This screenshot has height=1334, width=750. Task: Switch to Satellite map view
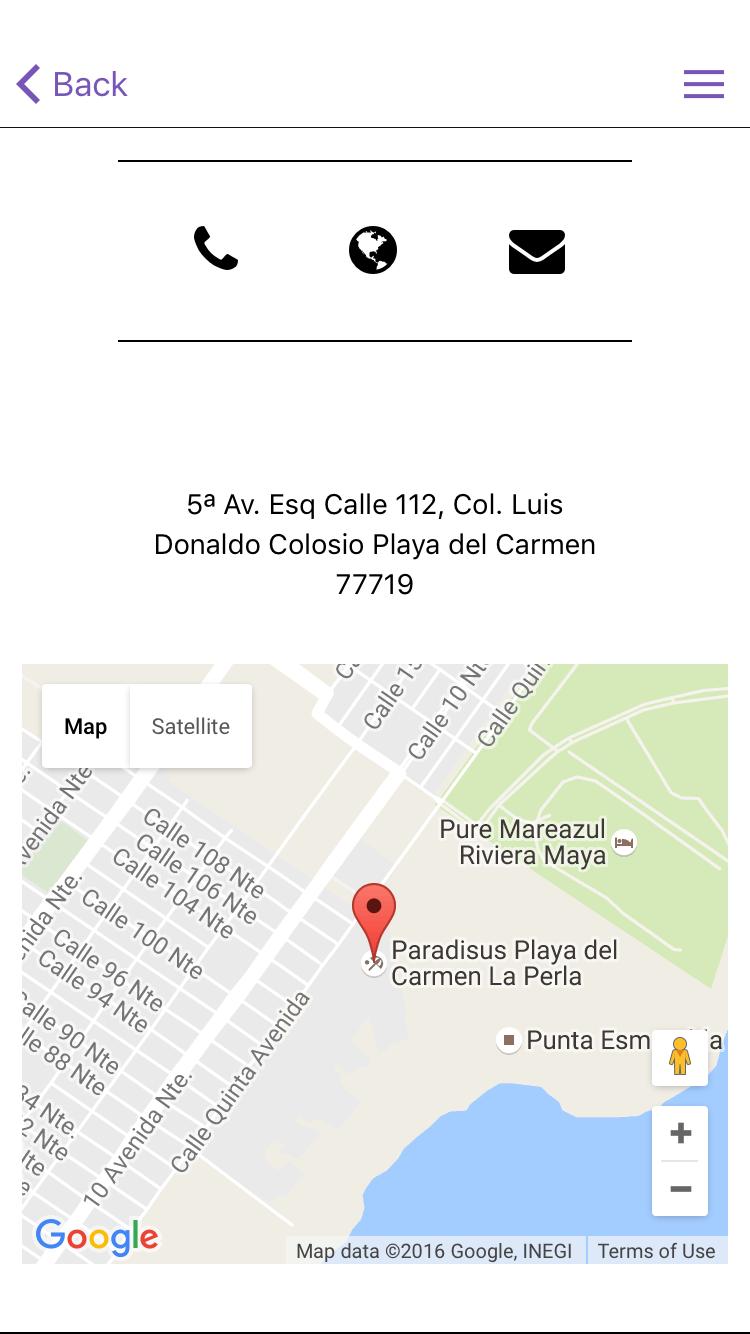(190, 727)
